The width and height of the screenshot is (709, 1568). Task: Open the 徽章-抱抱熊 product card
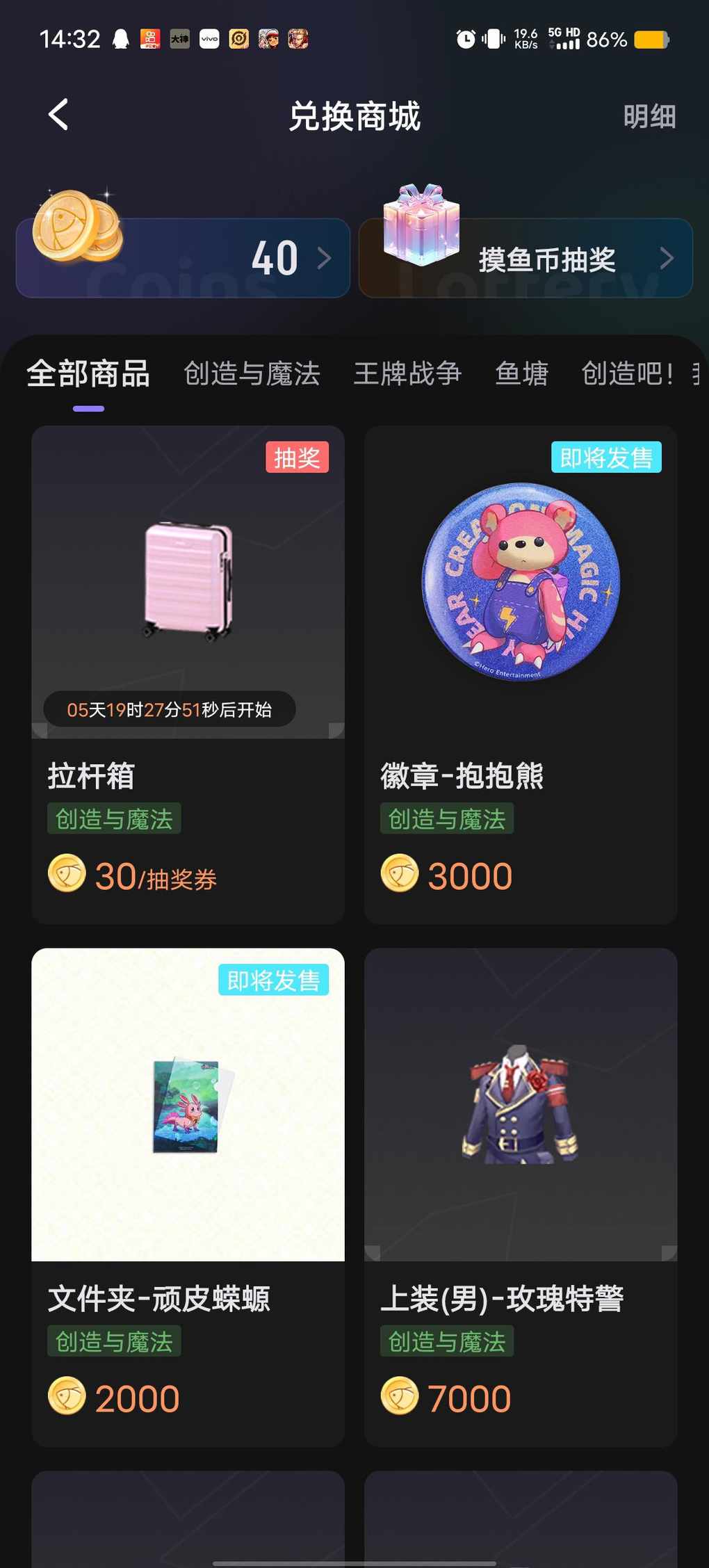(x=521, y=673)
